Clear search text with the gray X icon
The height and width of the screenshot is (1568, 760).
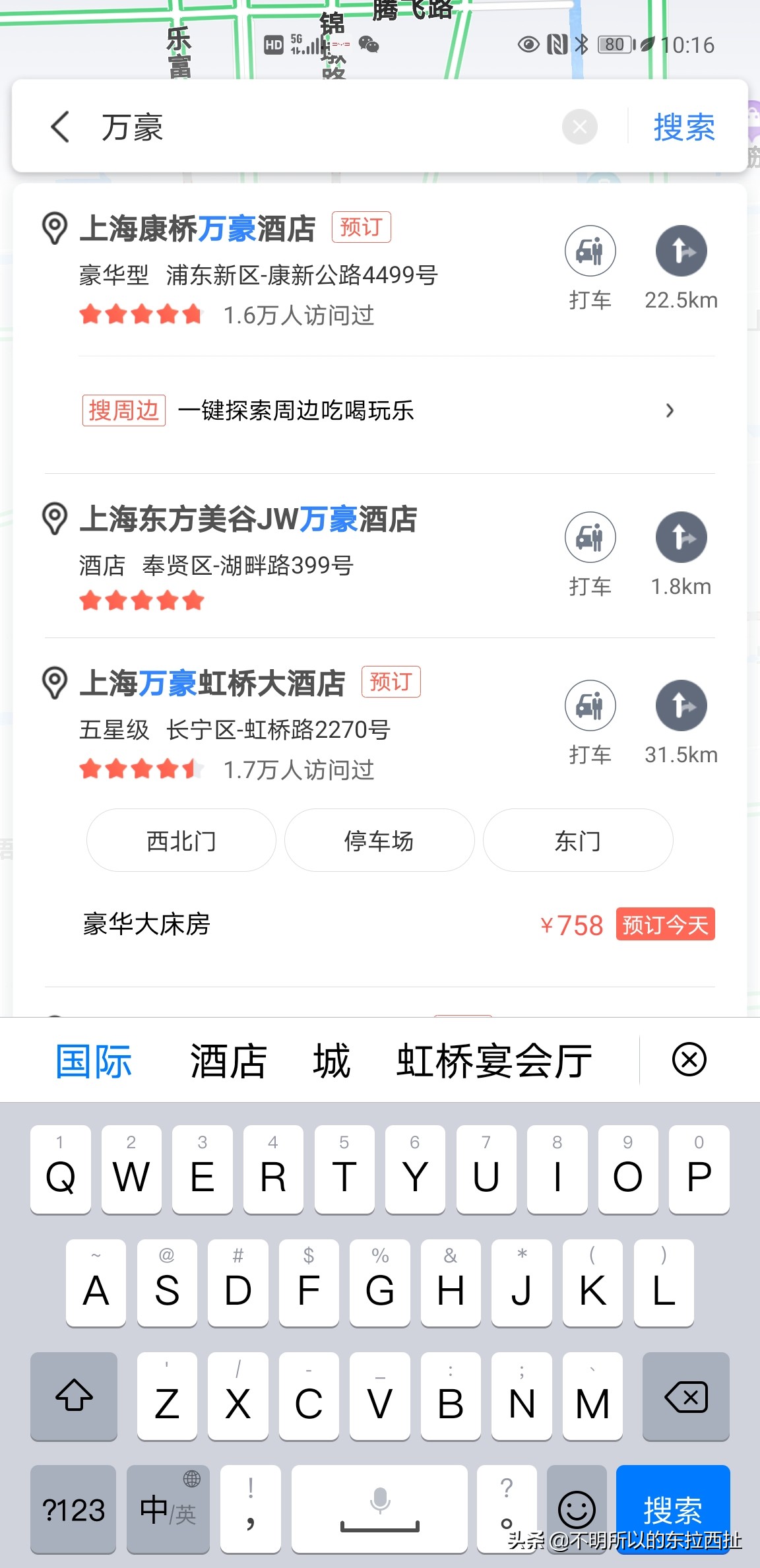(579, 127)
